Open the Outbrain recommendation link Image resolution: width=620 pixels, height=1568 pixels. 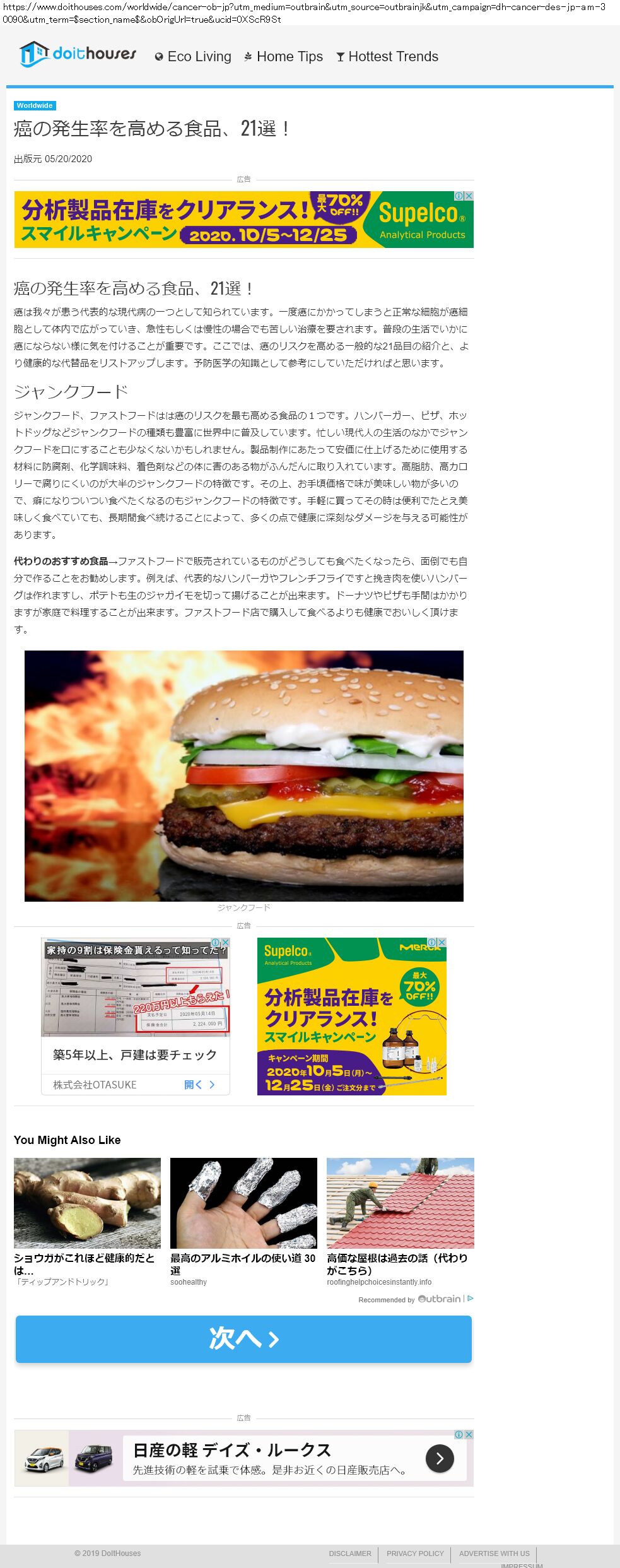(x=439, y=1299)
